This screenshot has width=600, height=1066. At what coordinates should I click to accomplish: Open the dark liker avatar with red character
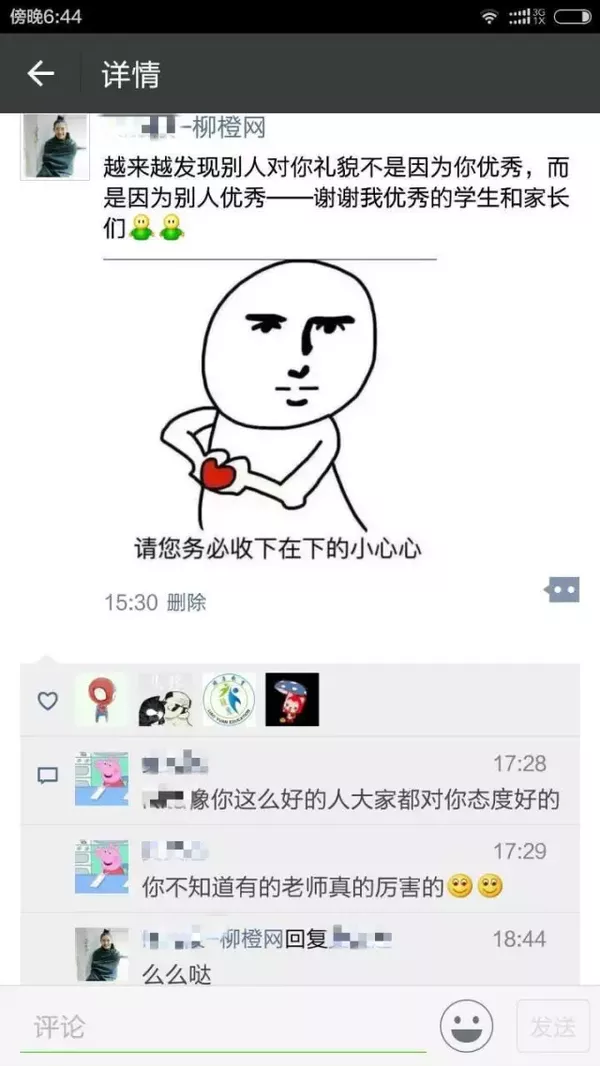click(x=292, y=699)
